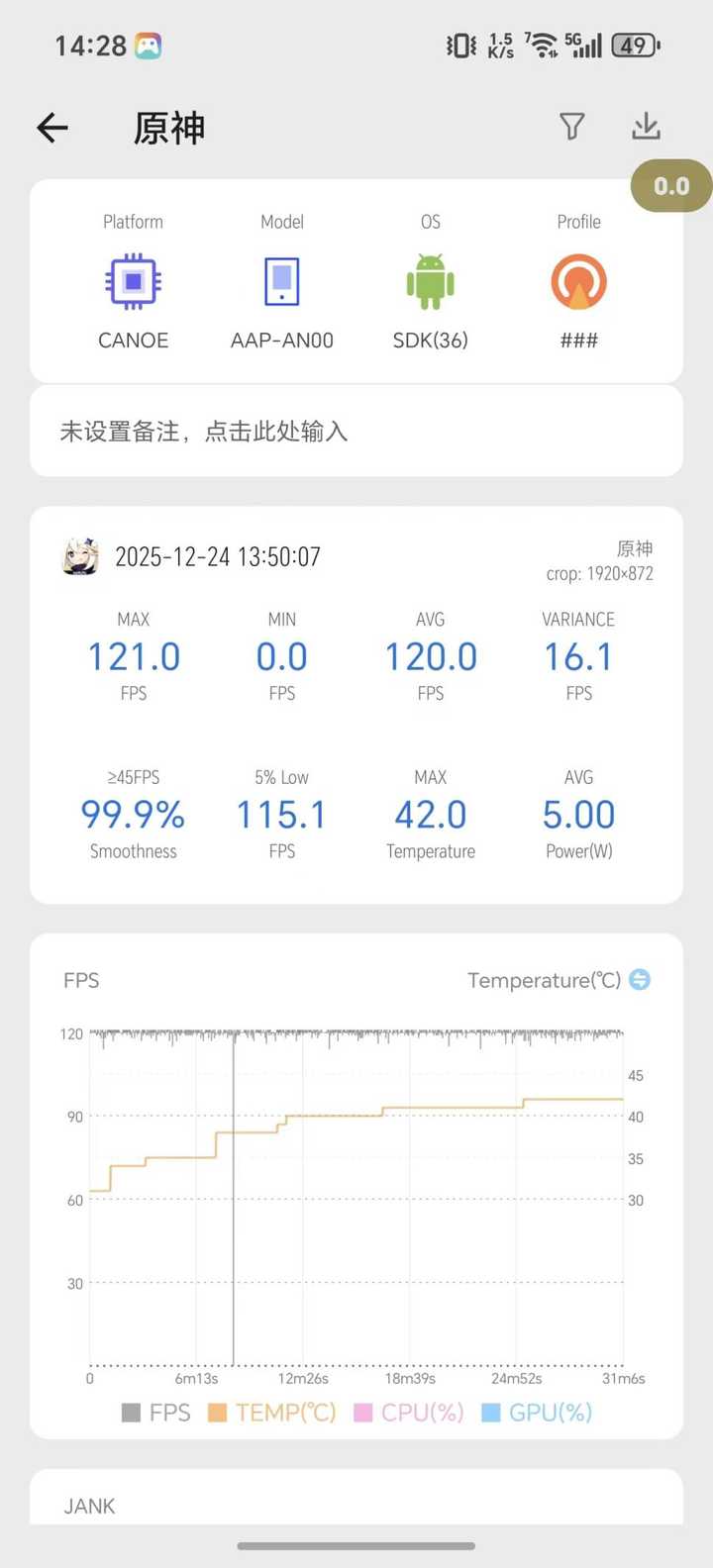This screenshot has width=713, height=1568.
Task: Show the CPU(%) series on the chart
Action: pyautogui.click(x=409, y=1413)
